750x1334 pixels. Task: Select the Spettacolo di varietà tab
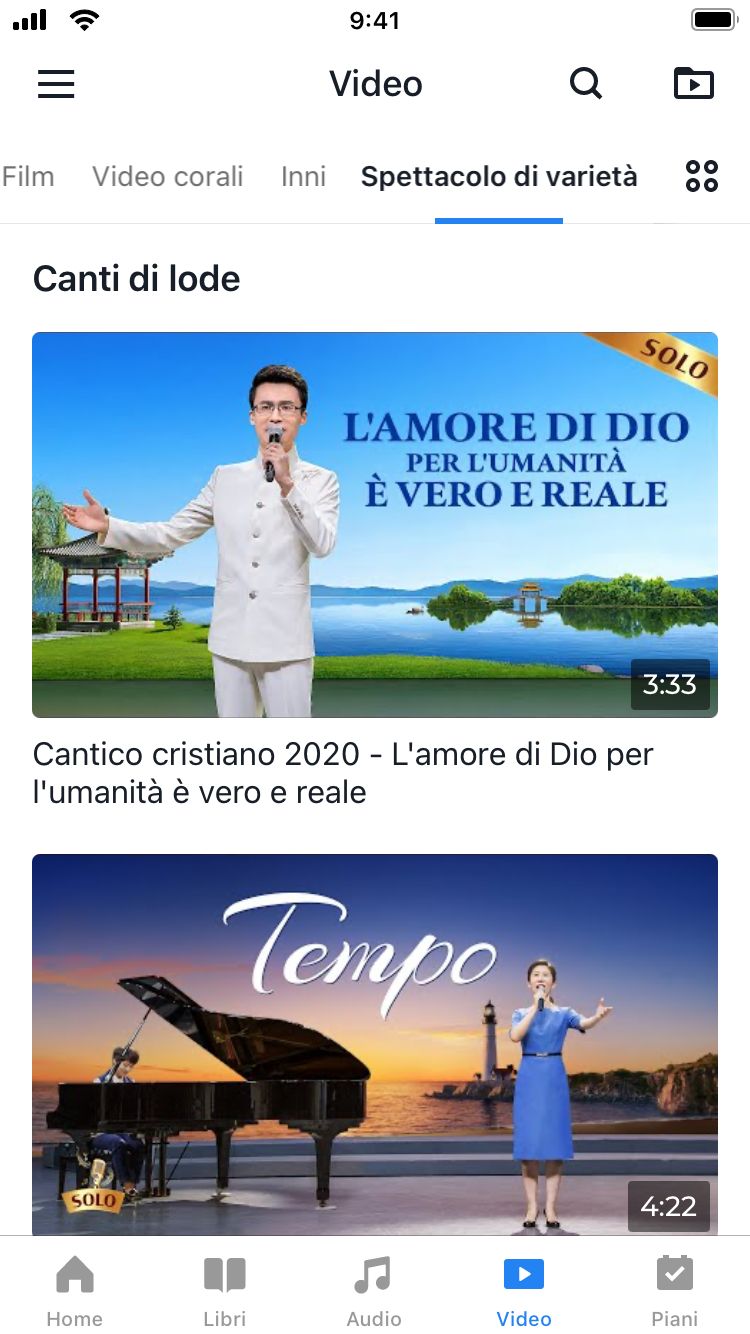click(x=499, y=177)
